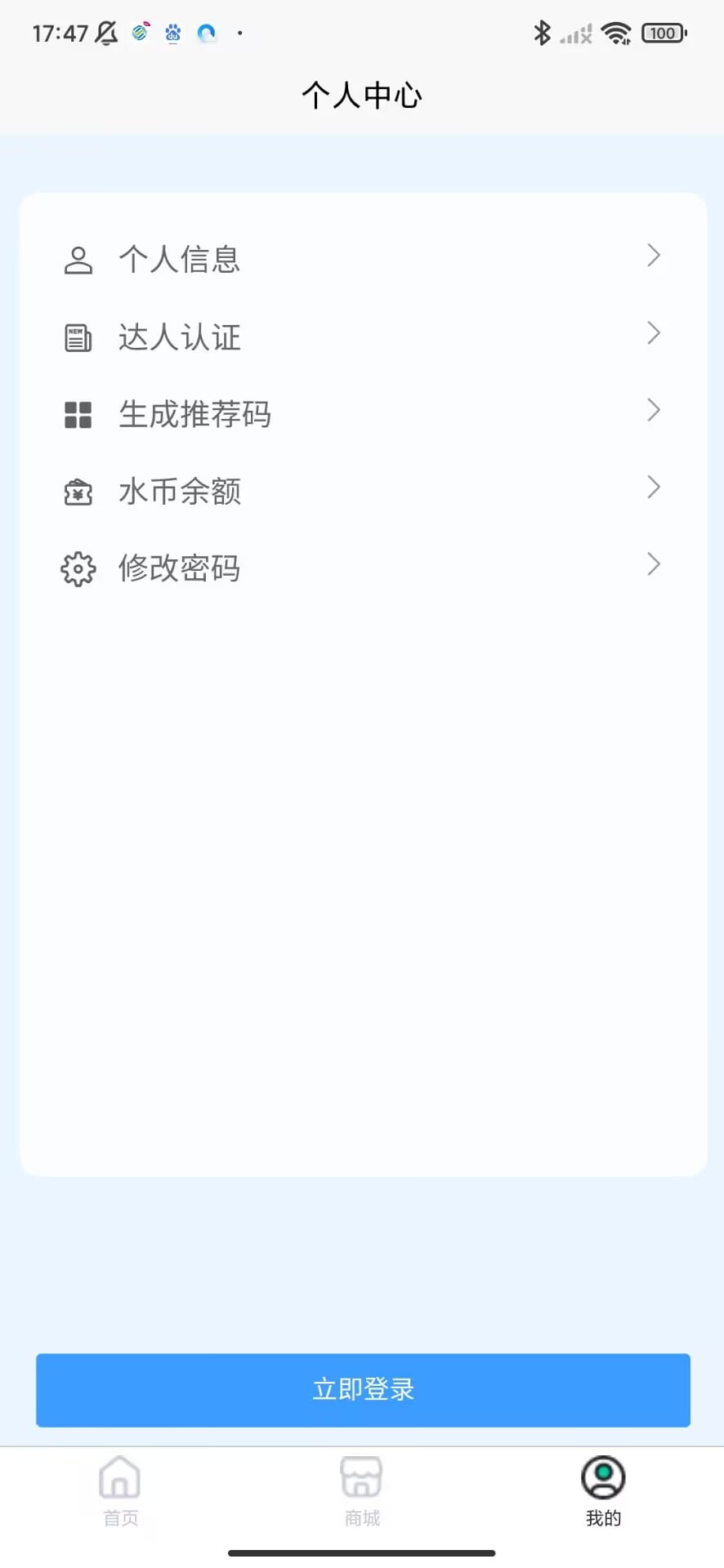Tap the 我的 avatar icon
Image resolution: width=724 pixels, height=1568 pixels.
[603, 1477]
